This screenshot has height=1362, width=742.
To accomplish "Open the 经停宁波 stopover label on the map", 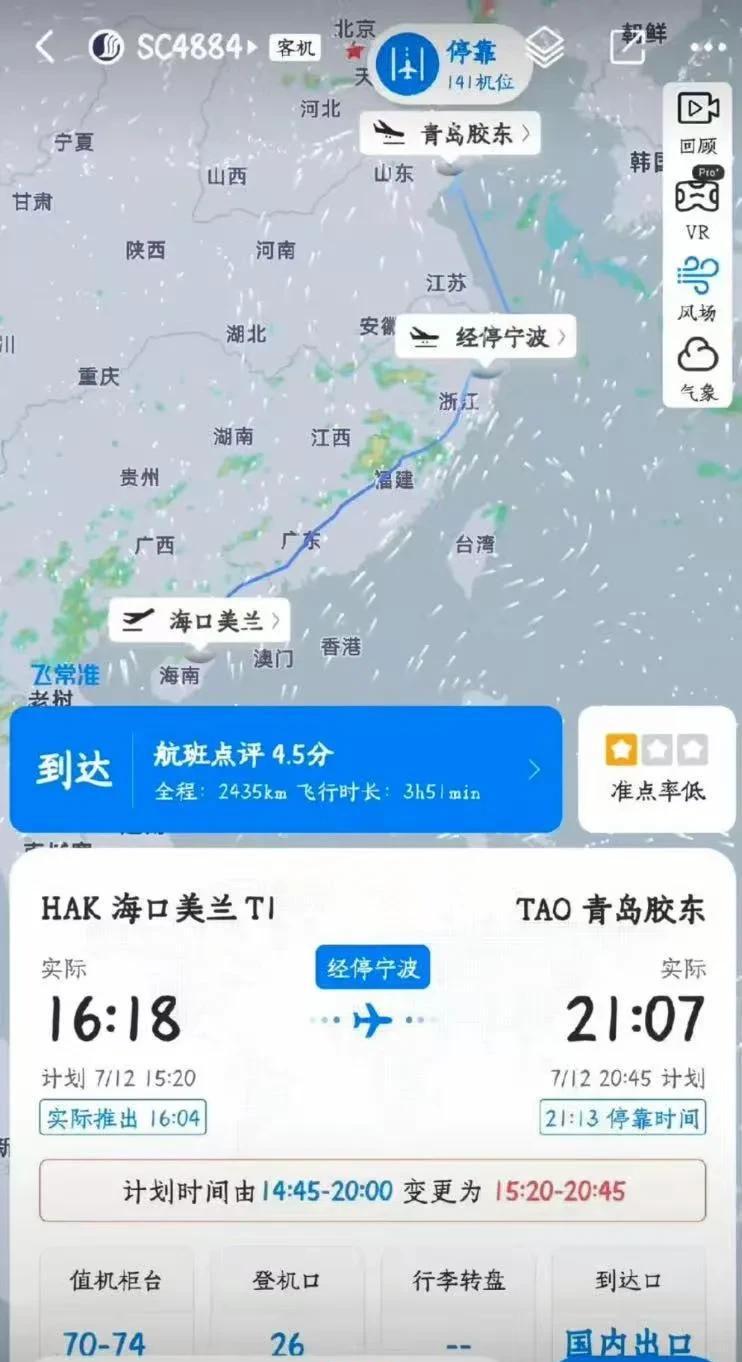I will pyautogui.click(x=487, y=338).
